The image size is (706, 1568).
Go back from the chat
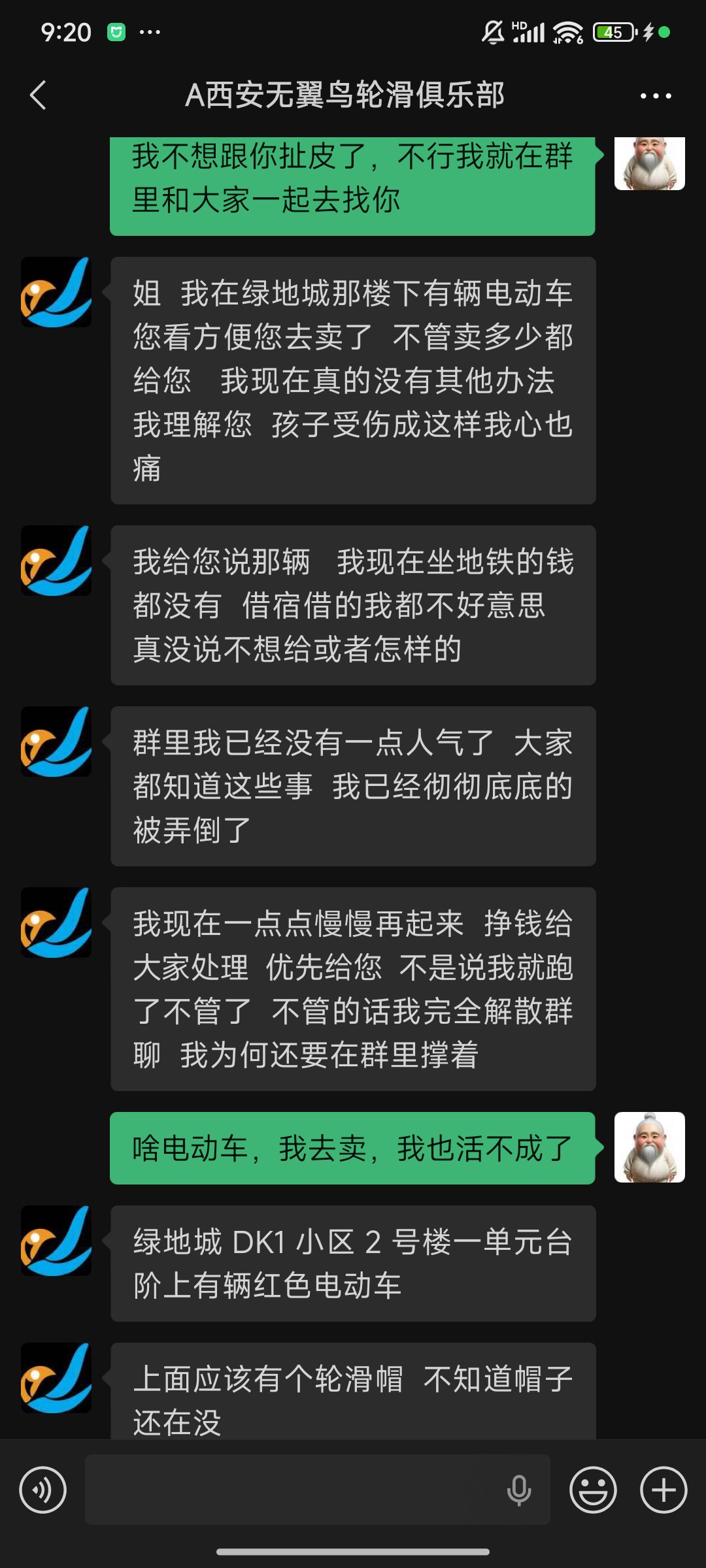pos(39,95)
